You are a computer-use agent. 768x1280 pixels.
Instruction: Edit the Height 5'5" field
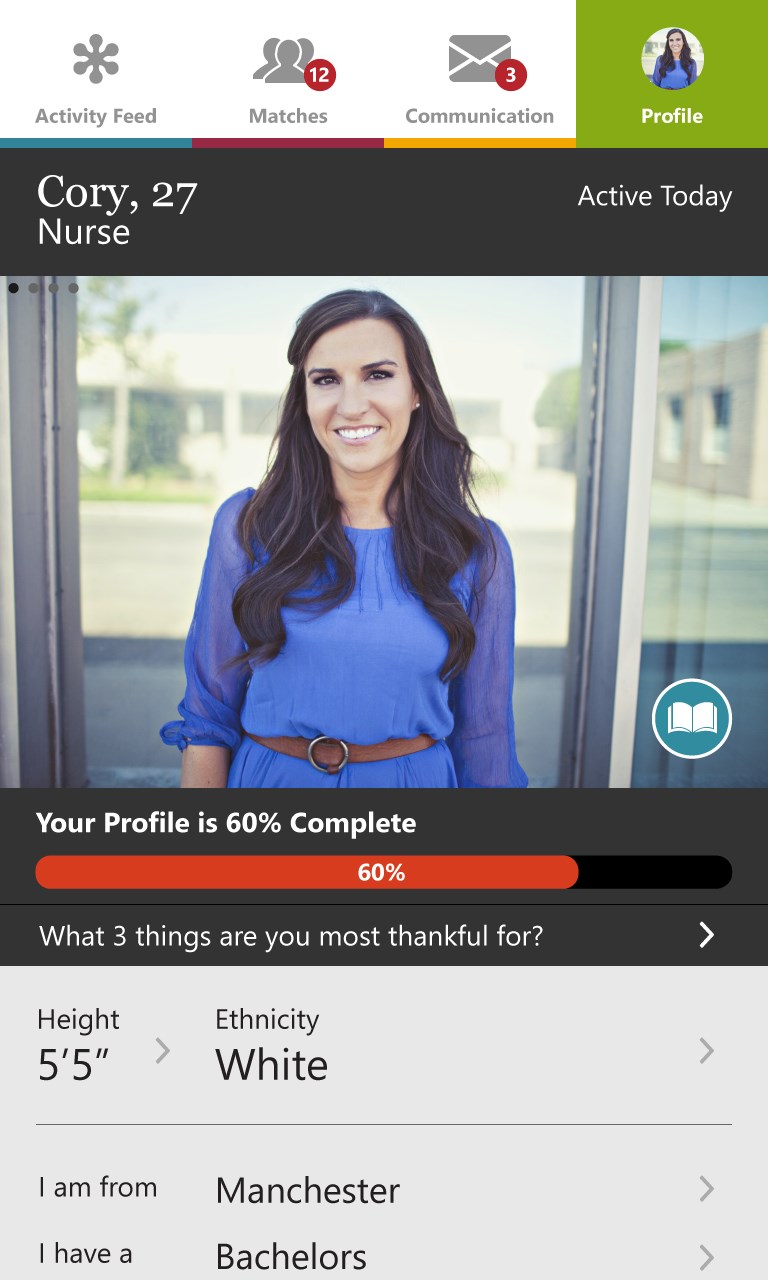pos(102,1048)
